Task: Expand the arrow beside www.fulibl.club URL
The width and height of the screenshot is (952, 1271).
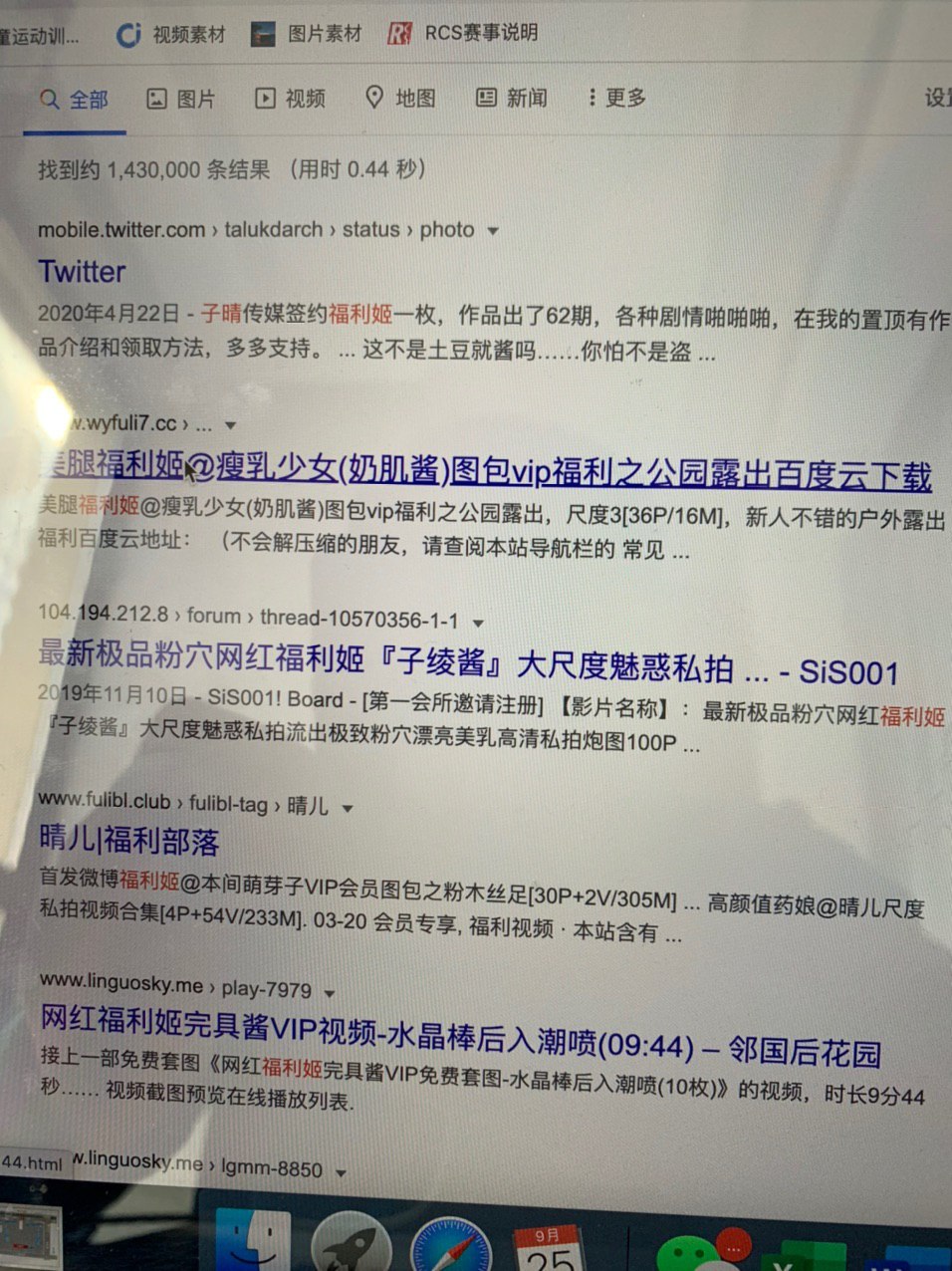Action: [x=348, y=808]
